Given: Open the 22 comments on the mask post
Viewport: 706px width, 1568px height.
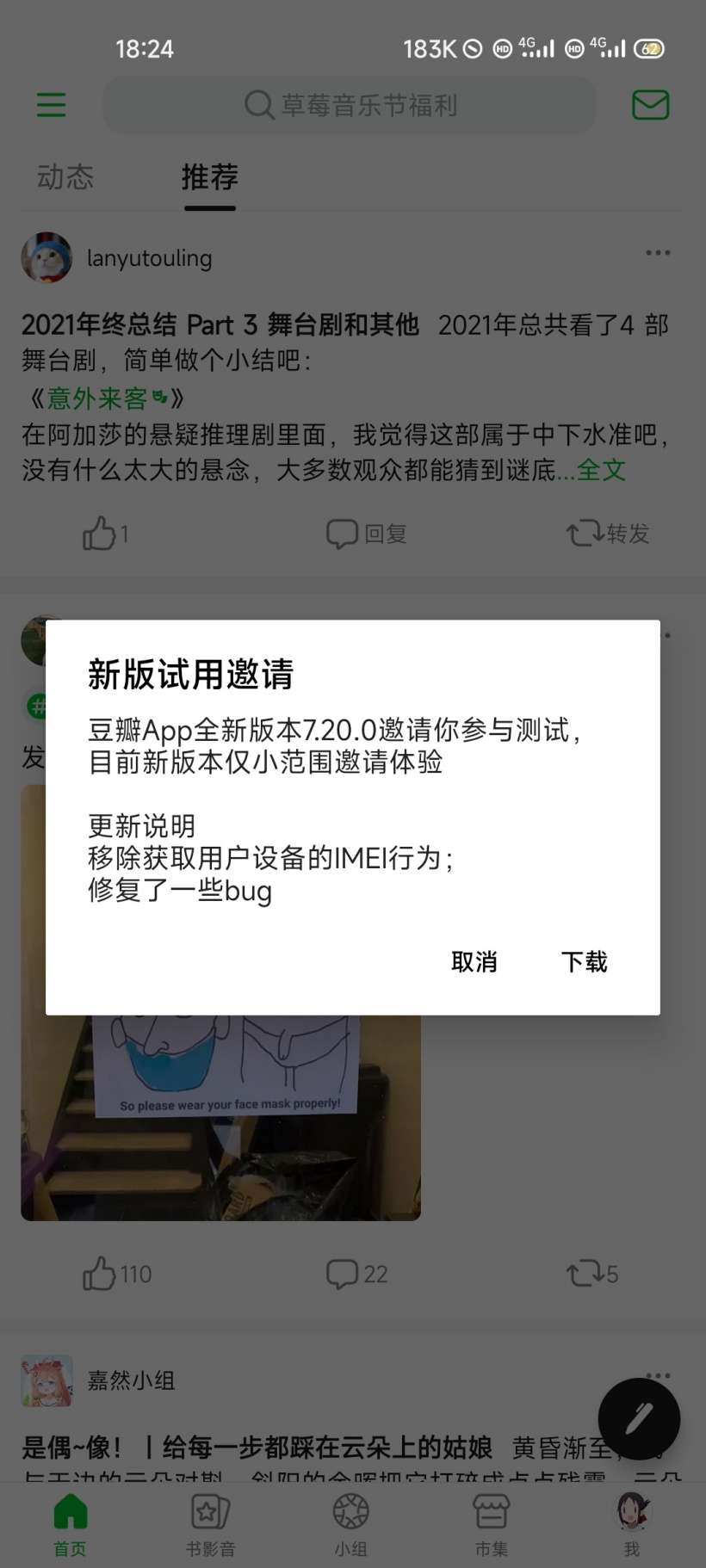Looking at the screenshot, I should (x=357, y=1274).
